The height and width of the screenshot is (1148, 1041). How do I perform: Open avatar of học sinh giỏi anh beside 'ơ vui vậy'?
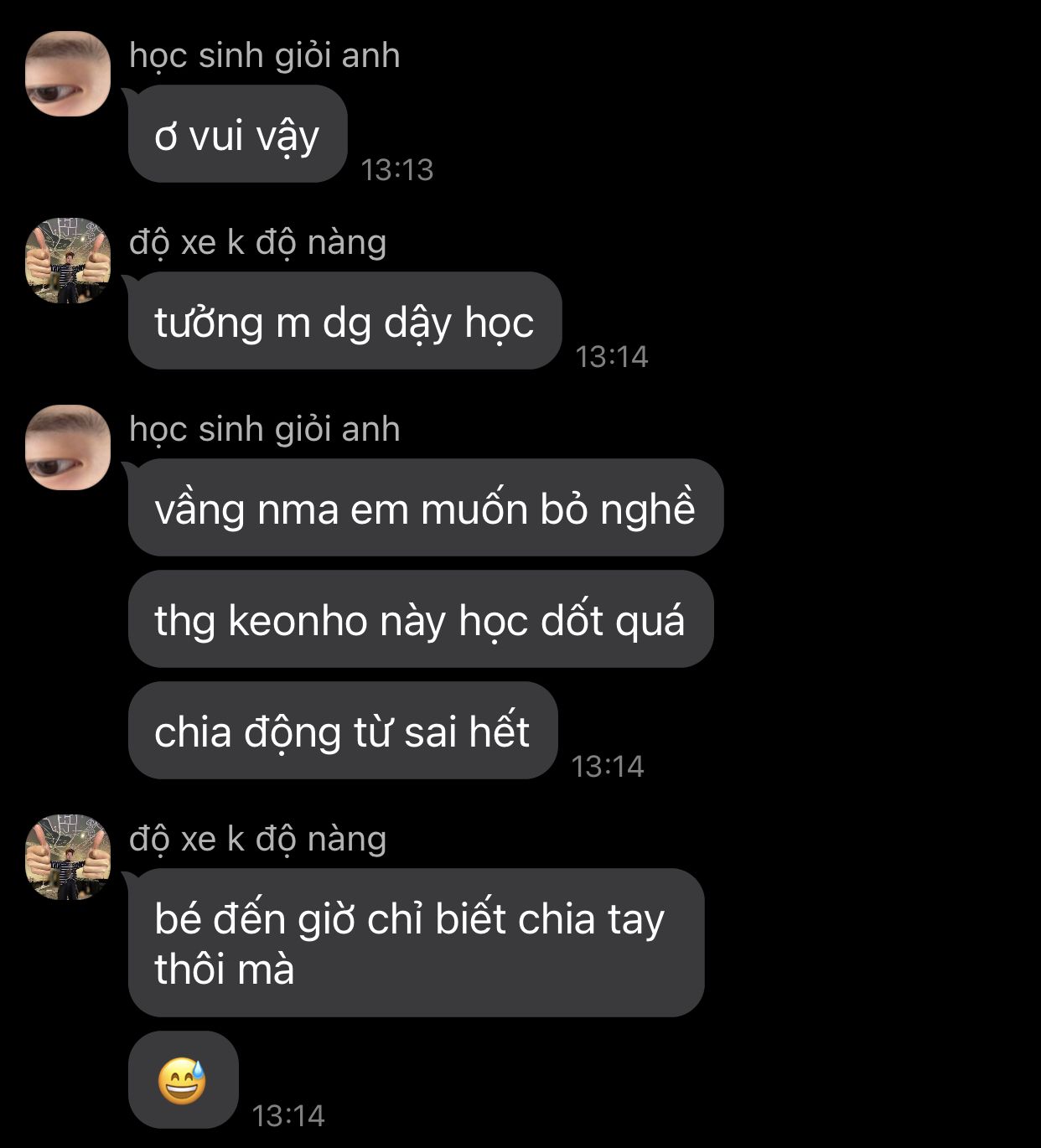point(68,74)
